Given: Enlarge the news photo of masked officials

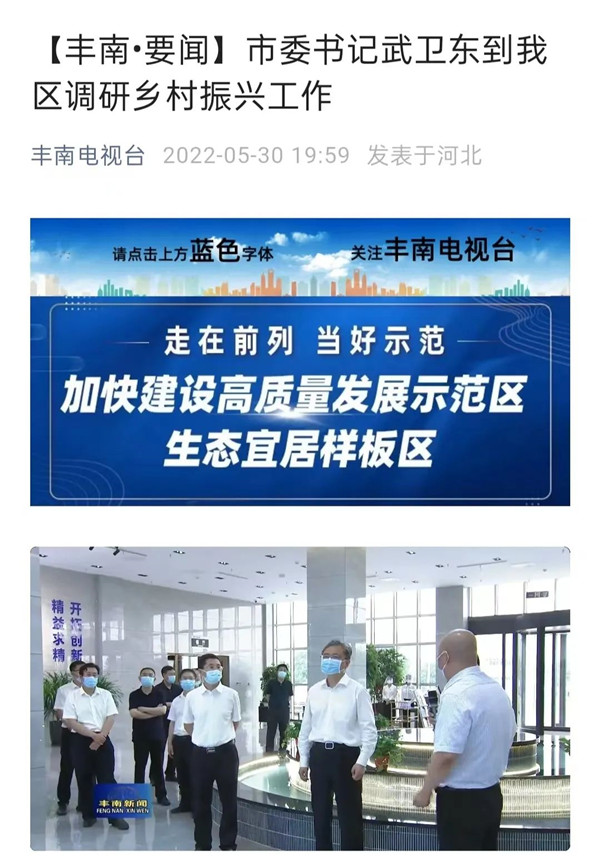Looking at the screenshot, I should coord(300,698).
